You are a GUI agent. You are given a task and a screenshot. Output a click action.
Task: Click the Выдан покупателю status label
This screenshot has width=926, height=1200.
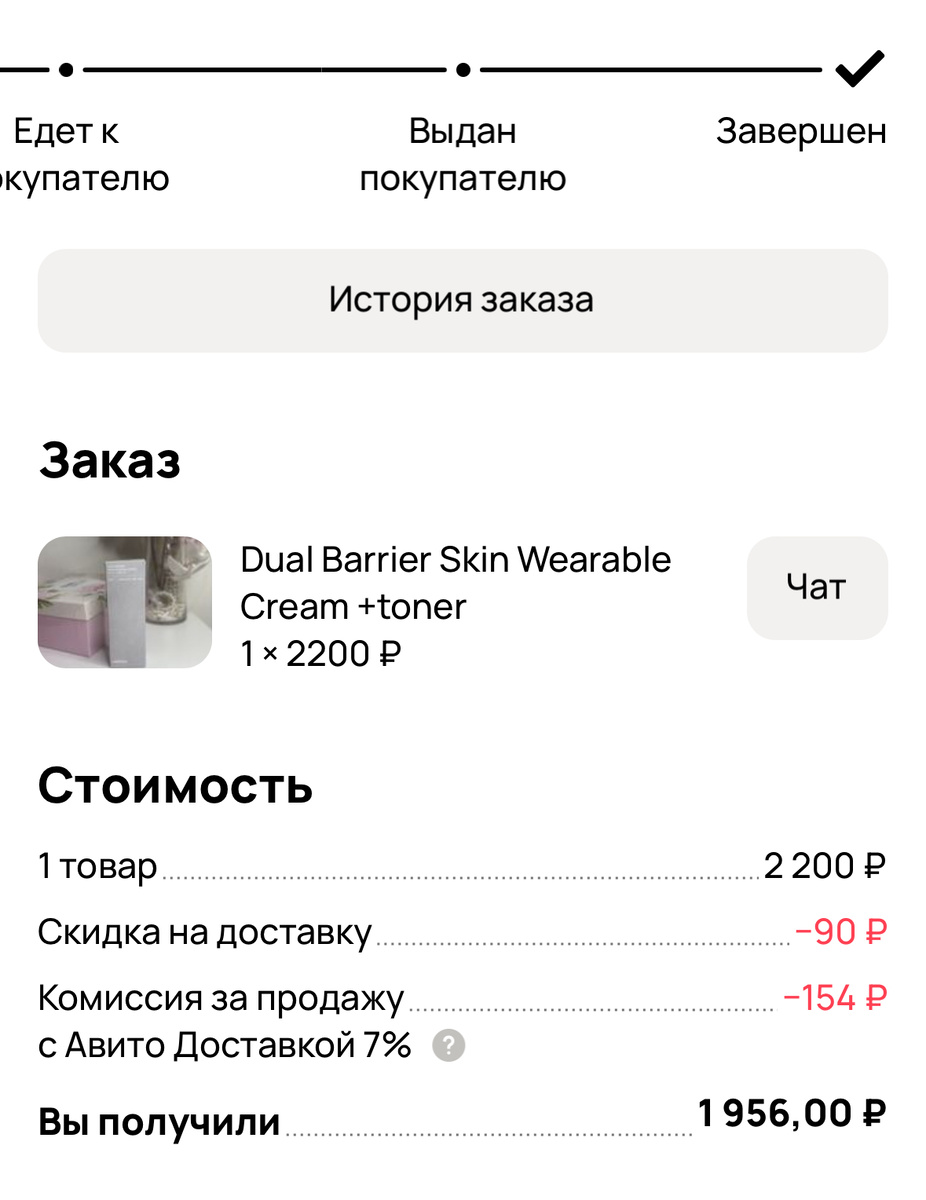click(463, 153)
